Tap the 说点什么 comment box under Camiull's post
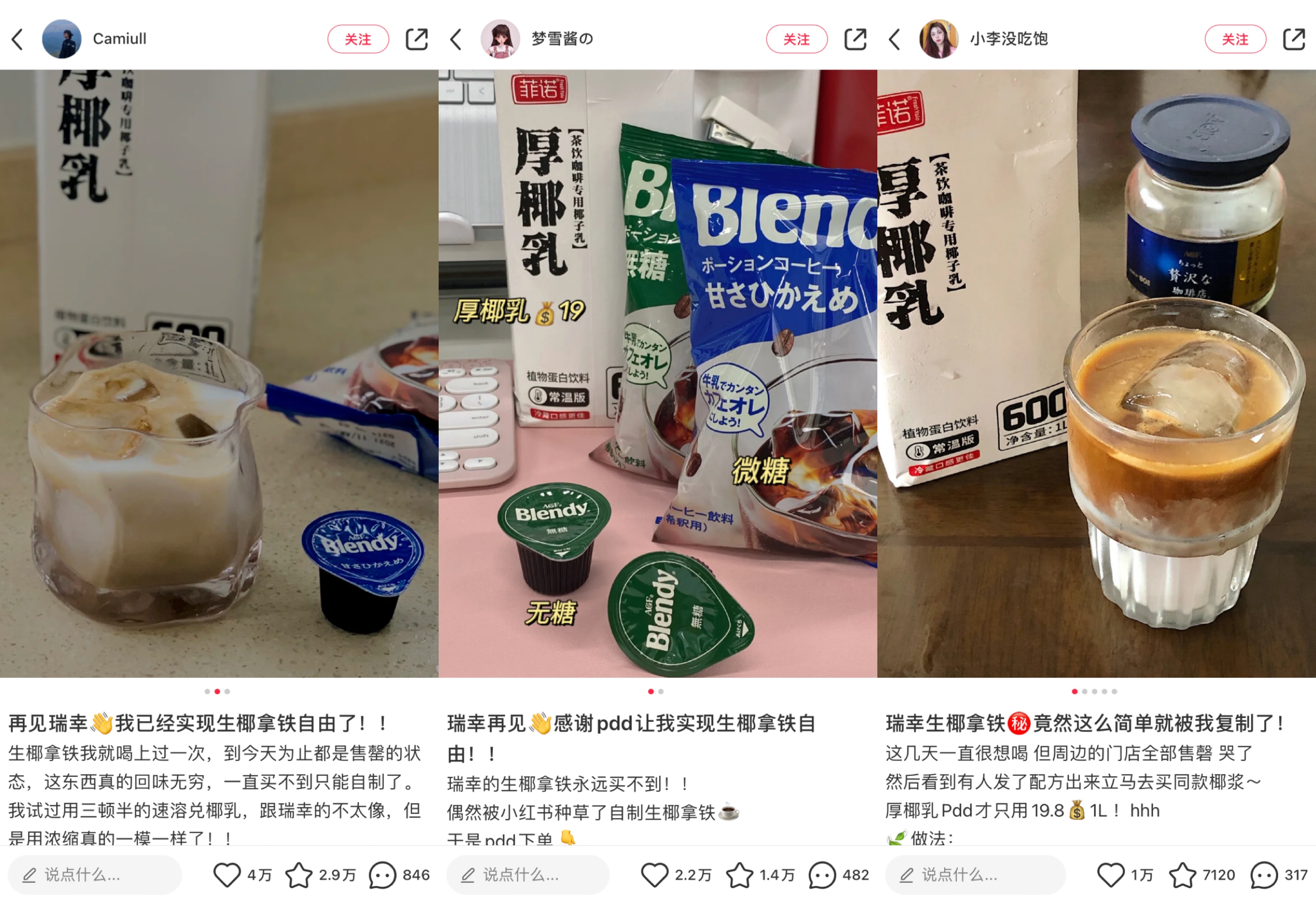This screenshot has width=1316, height=918. point(95,875)
